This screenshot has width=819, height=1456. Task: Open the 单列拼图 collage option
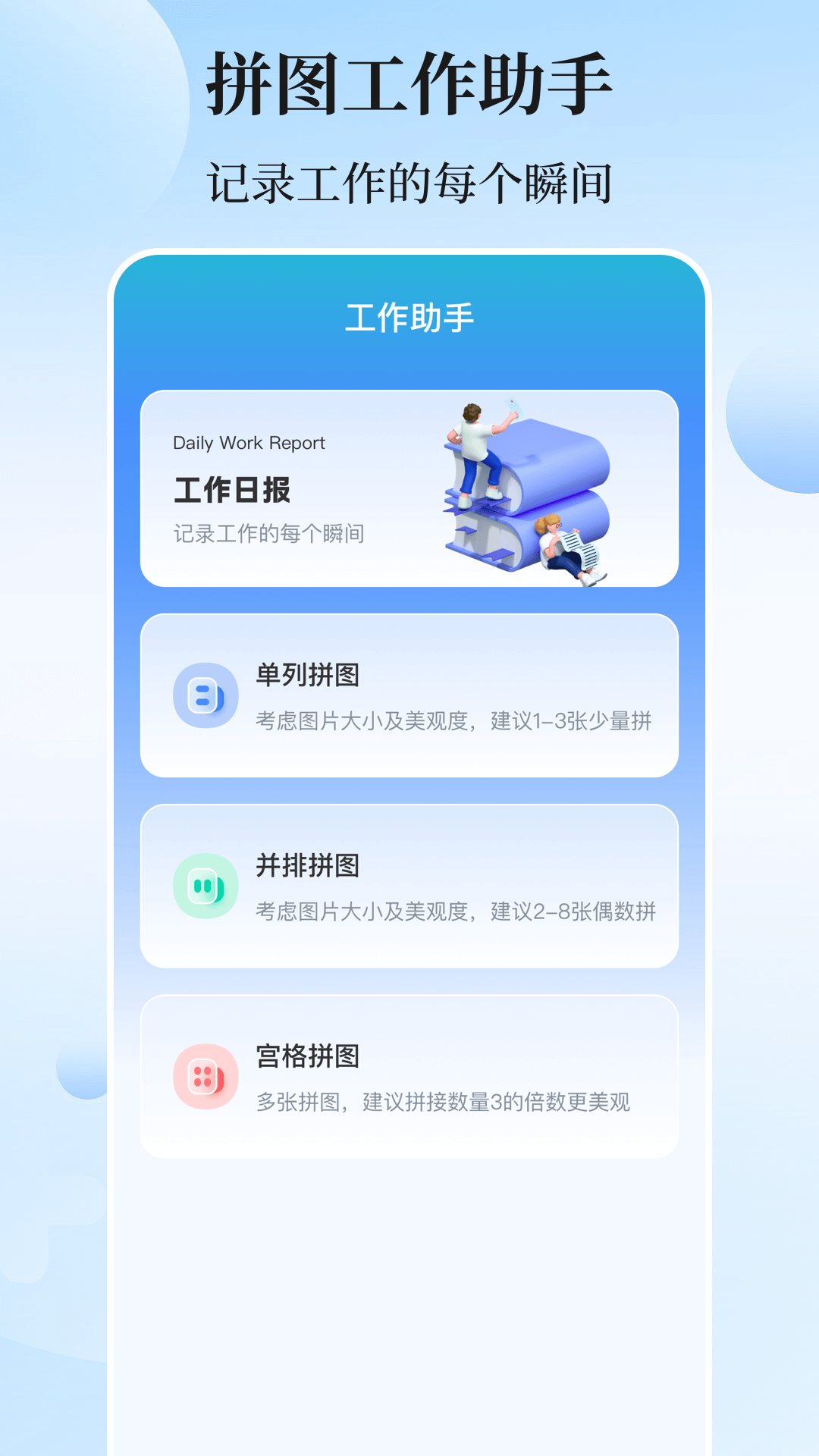409,695
